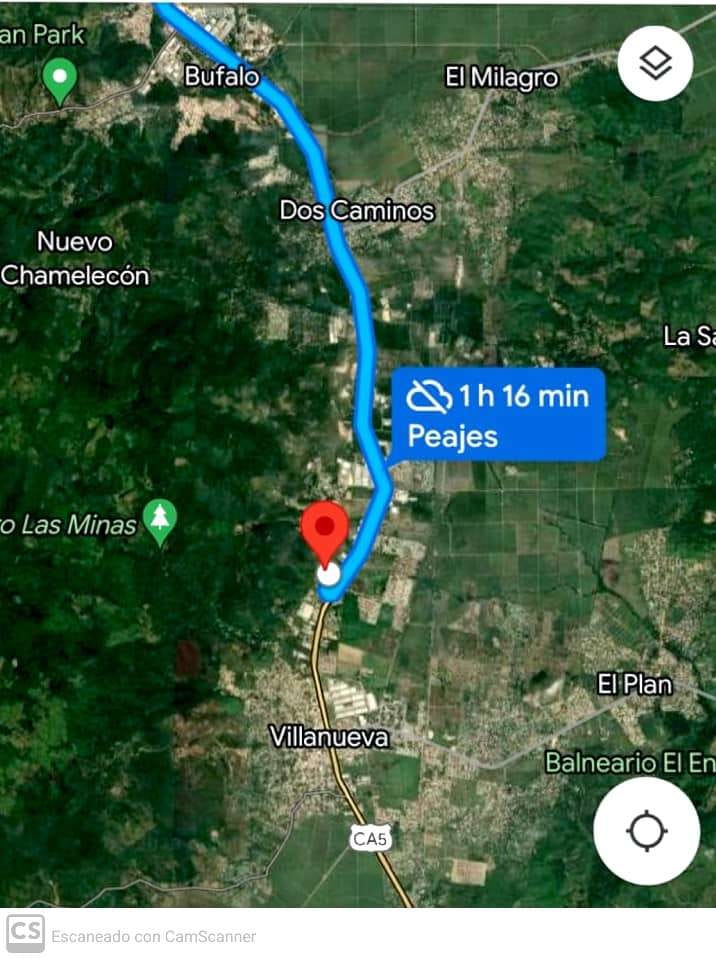Select the 1 h 16 min route label
716x959 pixels.
[497, 415]
